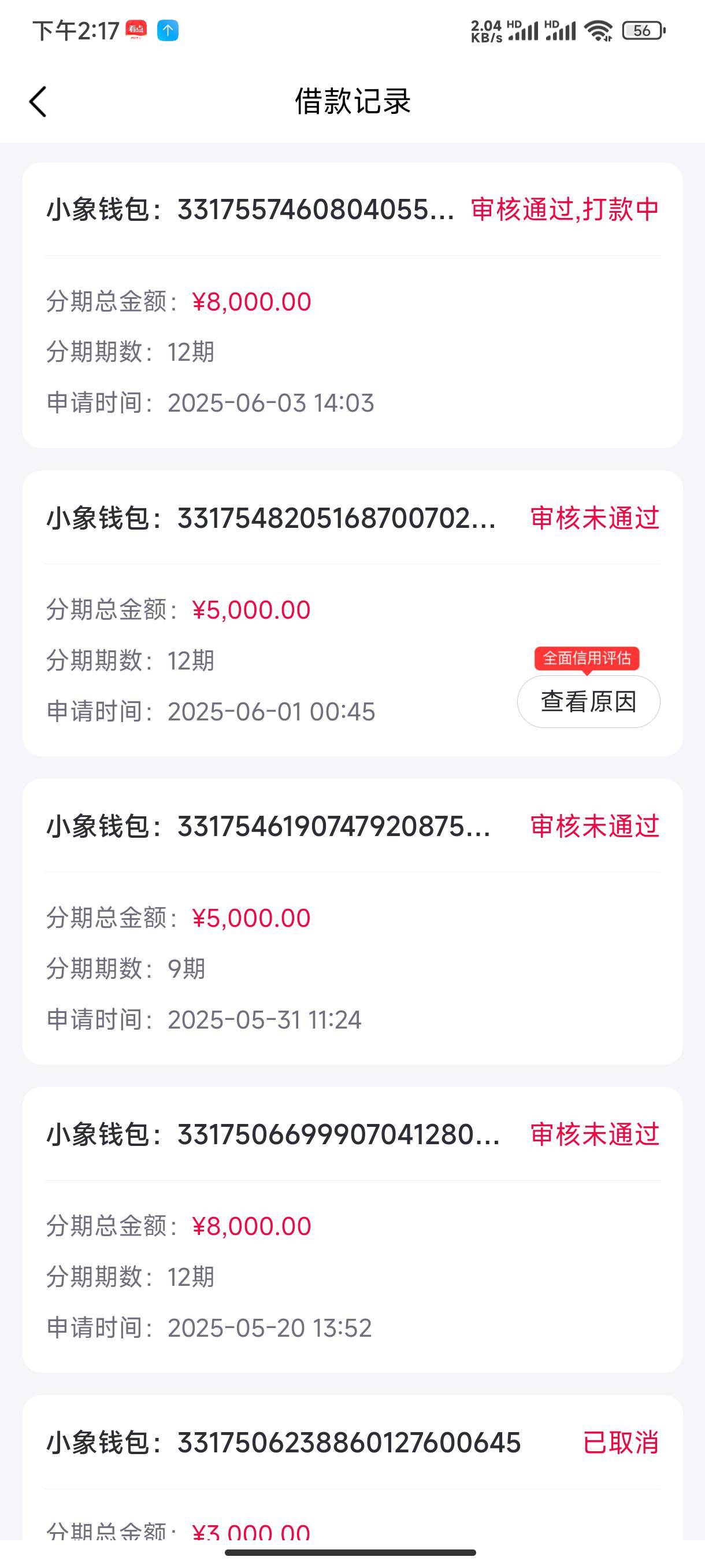
Task: Go back from 借款记录 page
Action: coord(38,101)
